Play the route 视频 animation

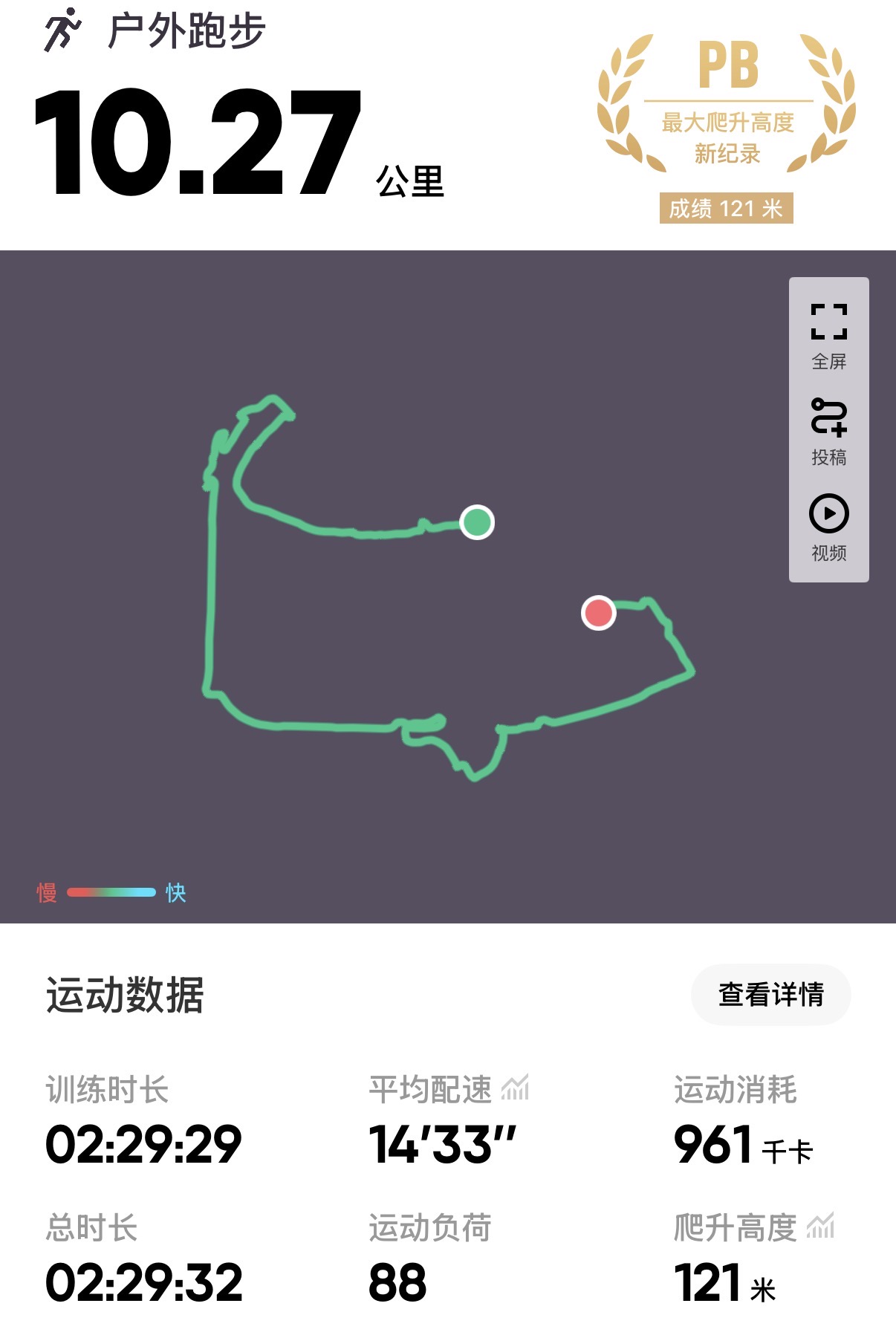[x=828, y=526]
